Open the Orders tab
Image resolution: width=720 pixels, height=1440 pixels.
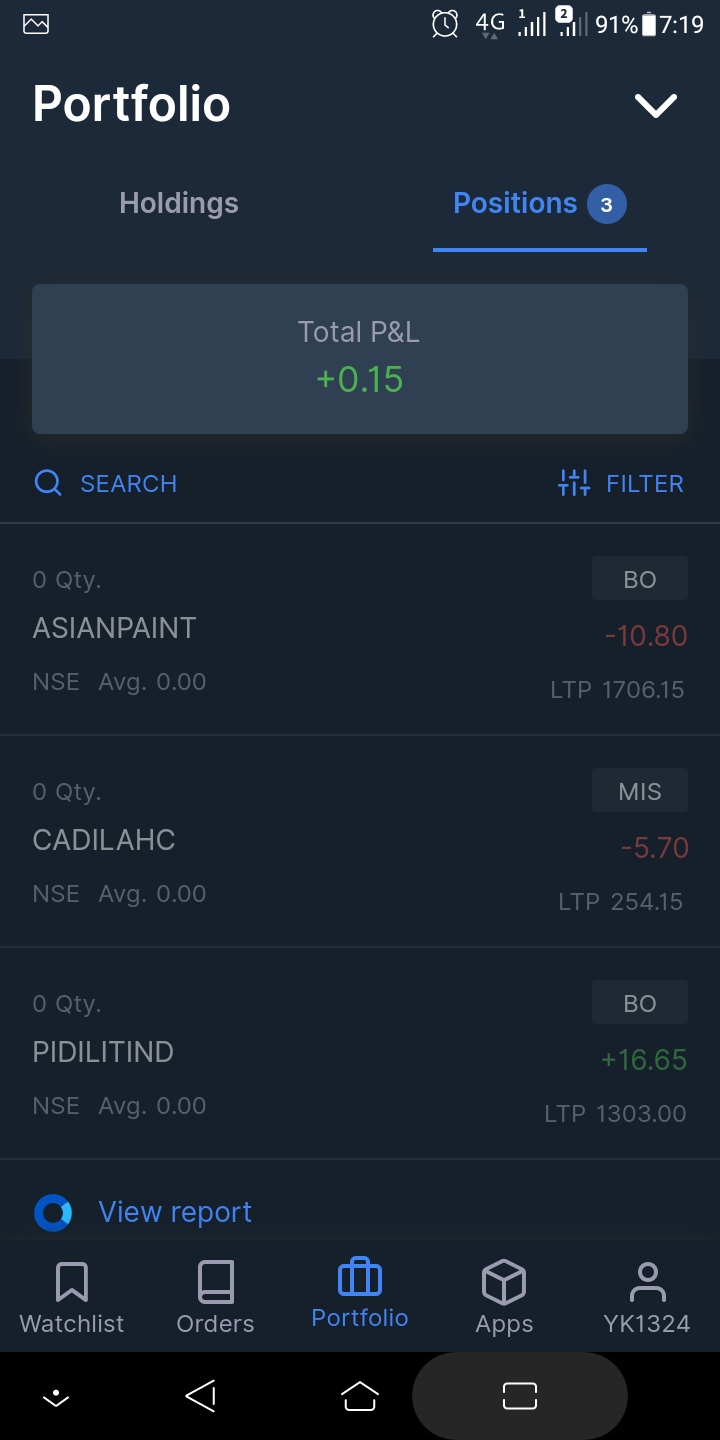tap(215, 1297)
